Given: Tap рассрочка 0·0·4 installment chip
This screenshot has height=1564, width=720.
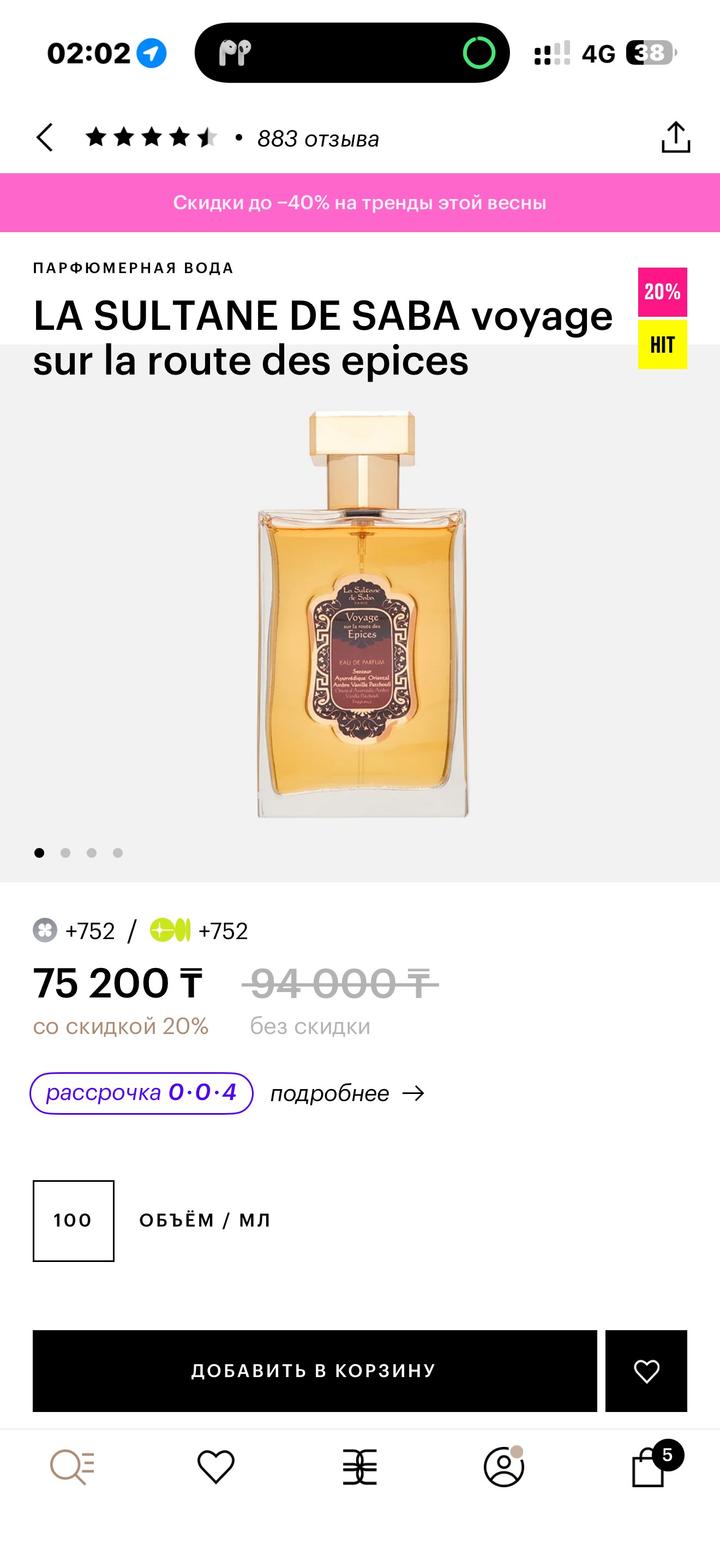Looking at the screenshot, I should pyautogui.click(x=141, y=1093).
